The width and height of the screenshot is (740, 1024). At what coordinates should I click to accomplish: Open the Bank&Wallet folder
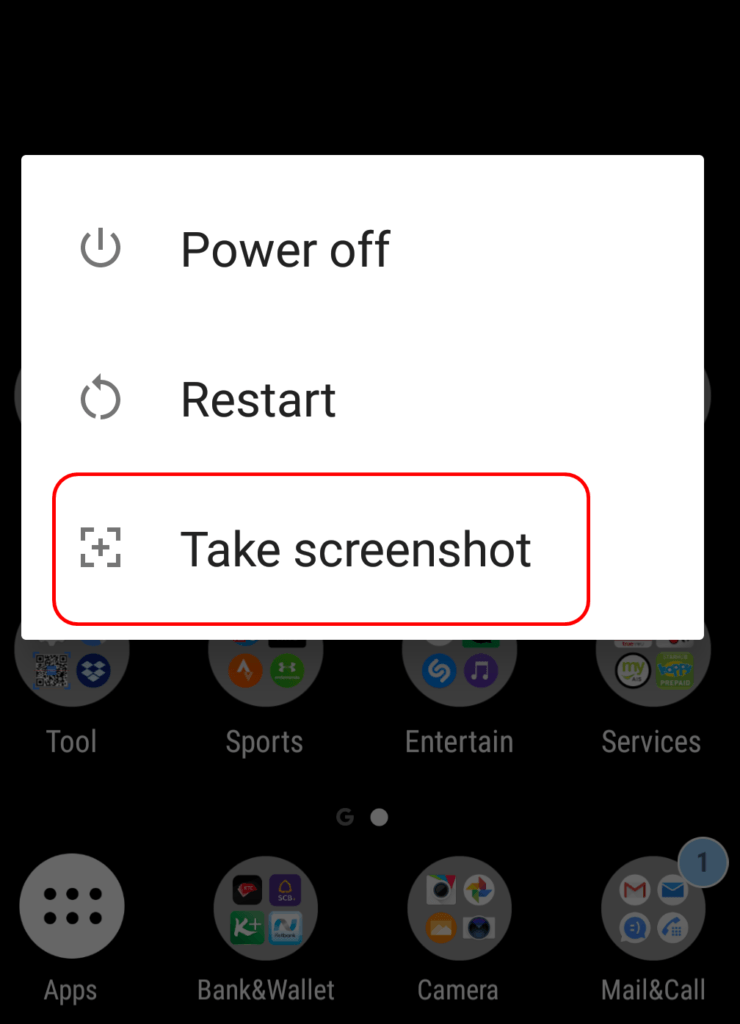click(x=265, y=907)
